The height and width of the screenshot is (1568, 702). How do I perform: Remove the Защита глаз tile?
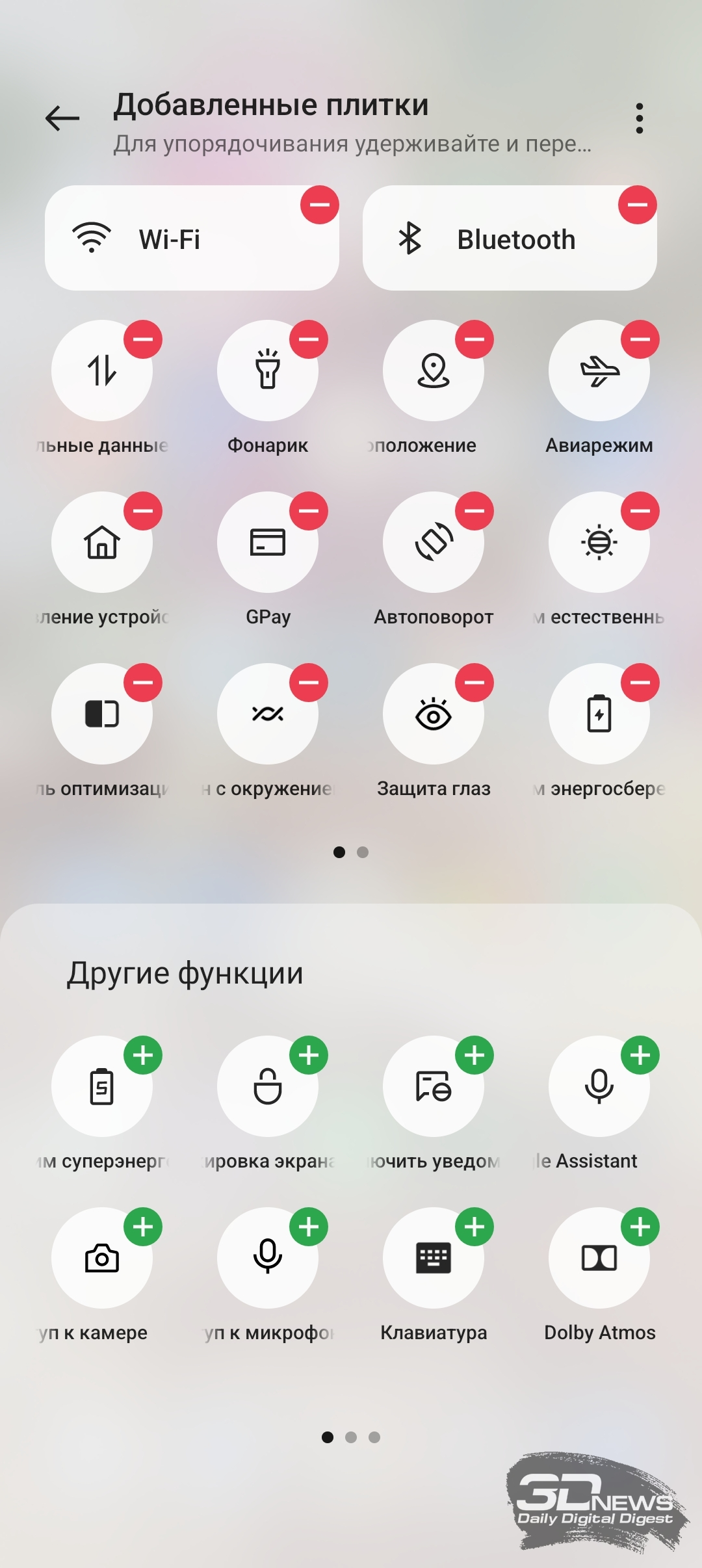click(474, 683)
